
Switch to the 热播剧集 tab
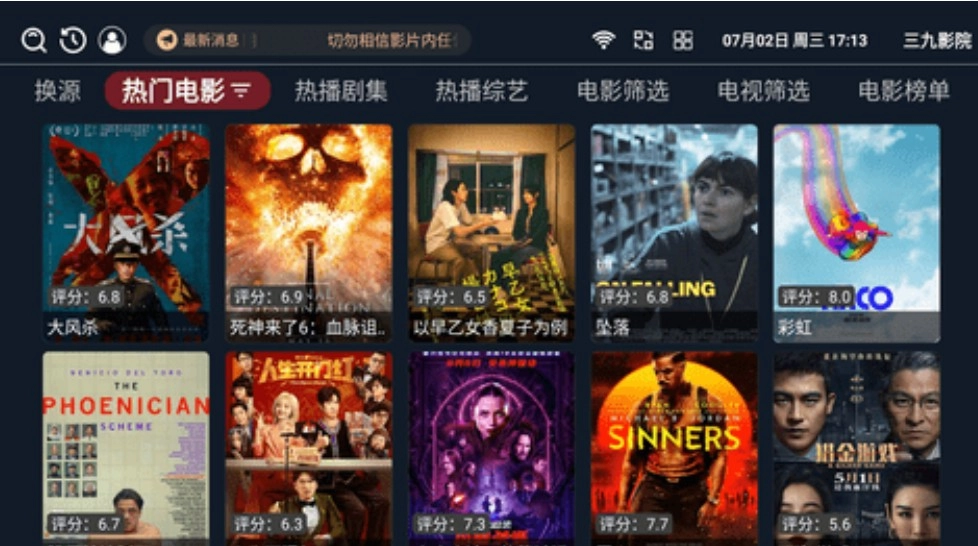click(x=340, y=91)
